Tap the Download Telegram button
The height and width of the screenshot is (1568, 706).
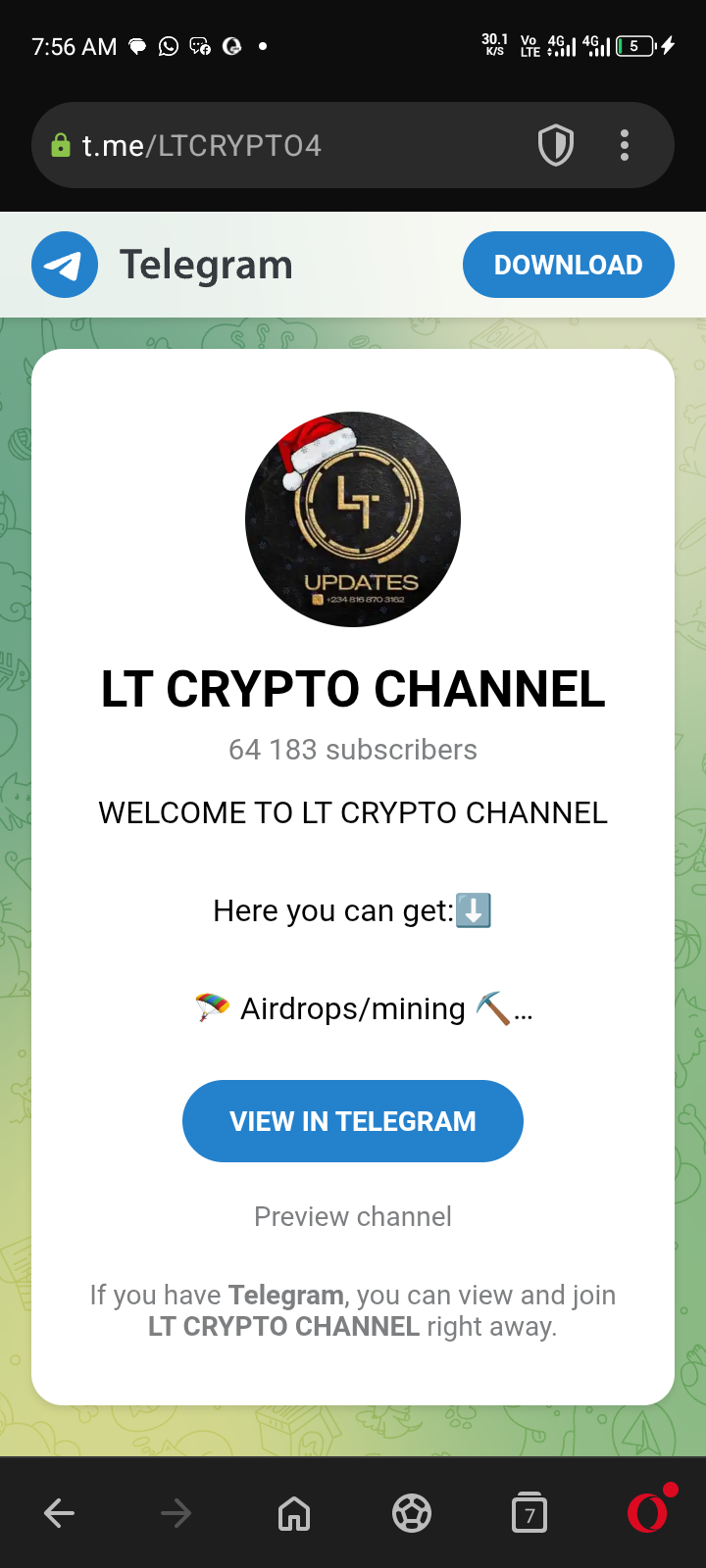[x=568, y=265]
